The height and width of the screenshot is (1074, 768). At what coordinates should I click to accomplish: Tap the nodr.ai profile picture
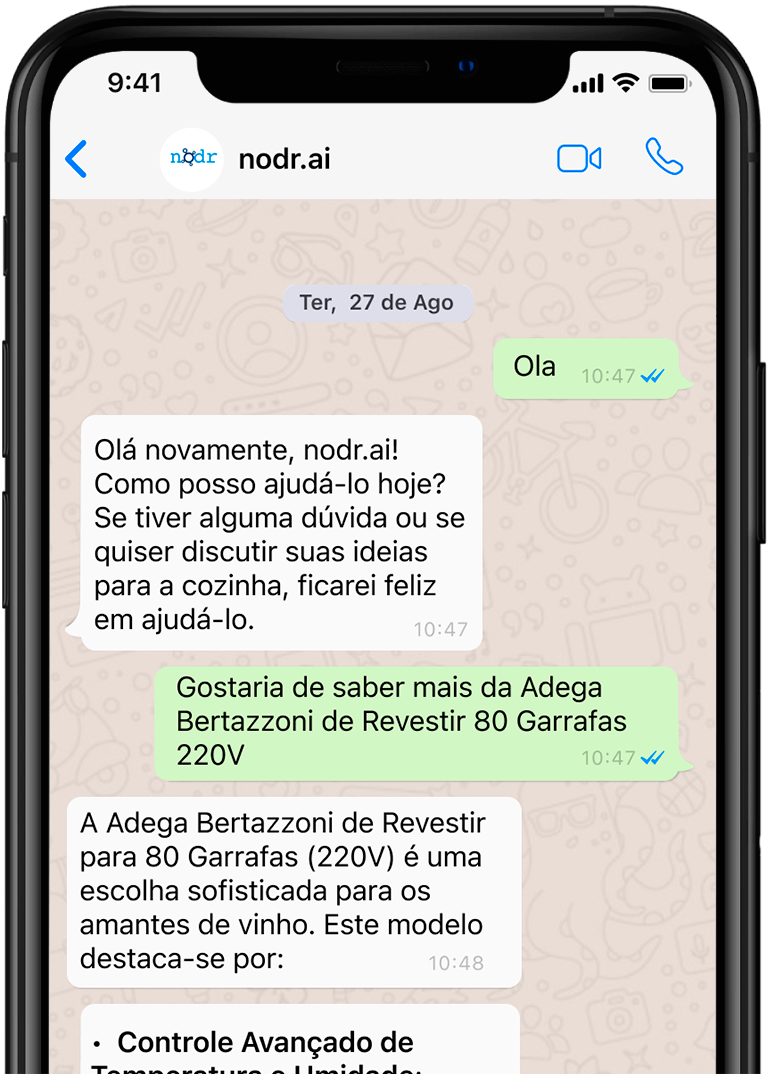[190, 158]
